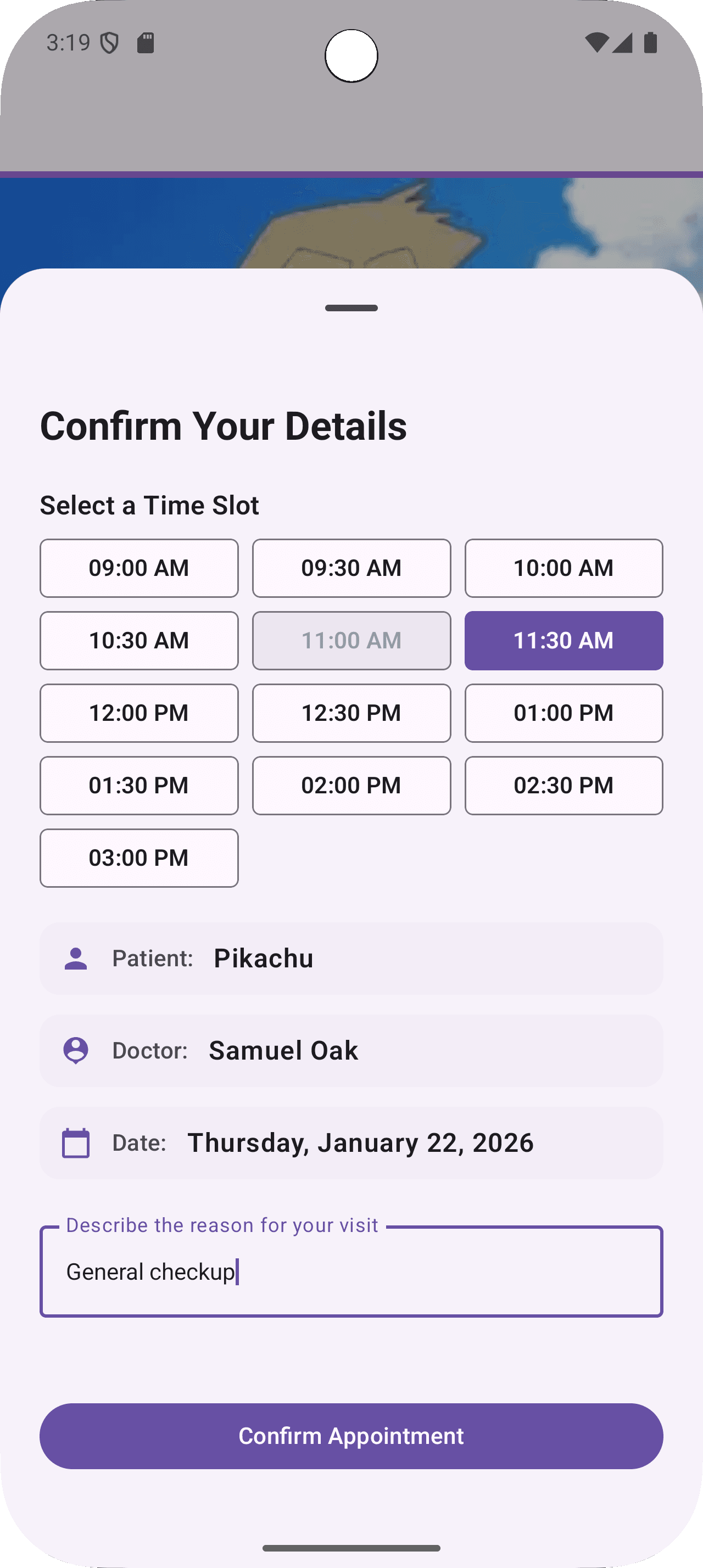The width and height of the screenshot is (703, 1568).
Task: Open the Patient person icon next to Pikachu
Action: (75, 957)
